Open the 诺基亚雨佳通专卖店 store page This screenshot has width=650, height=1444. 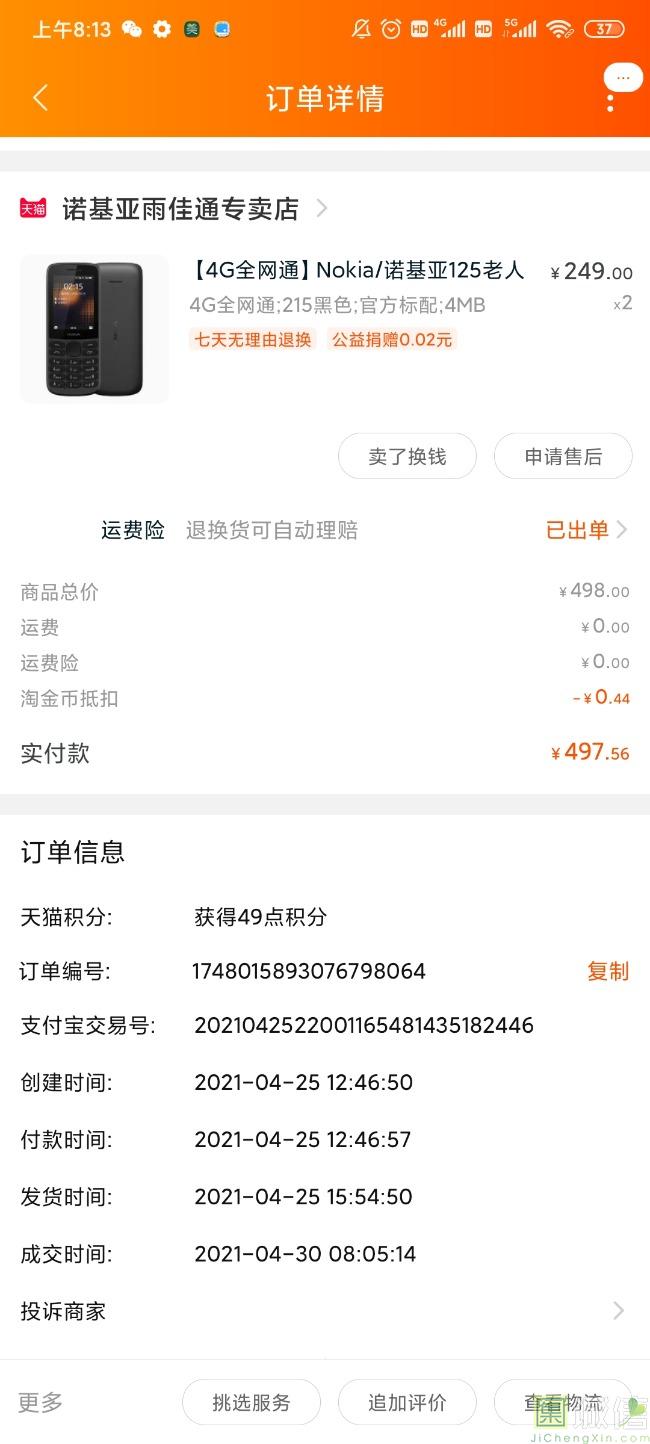pos(180,208)
